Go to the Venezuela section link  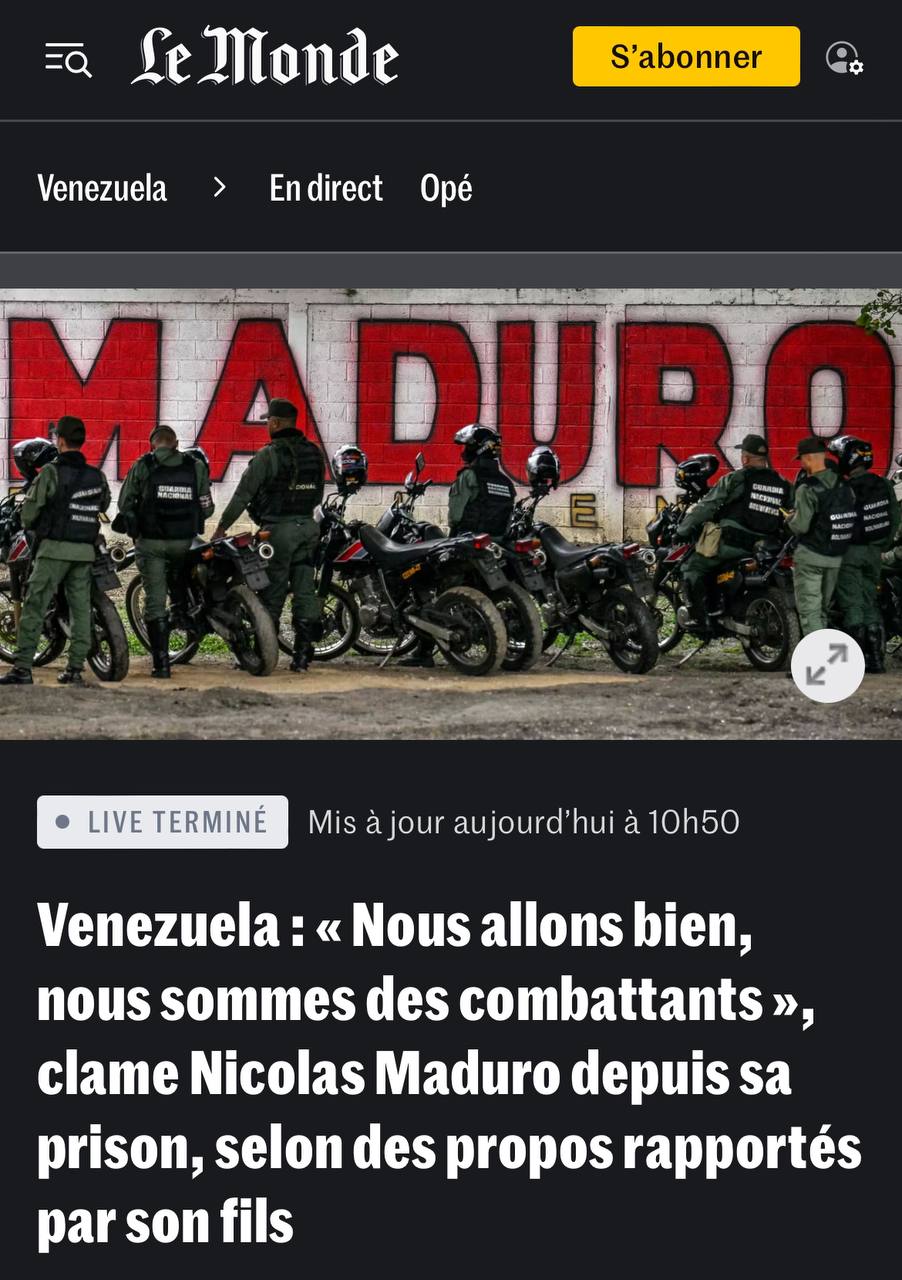click(102, 188)
